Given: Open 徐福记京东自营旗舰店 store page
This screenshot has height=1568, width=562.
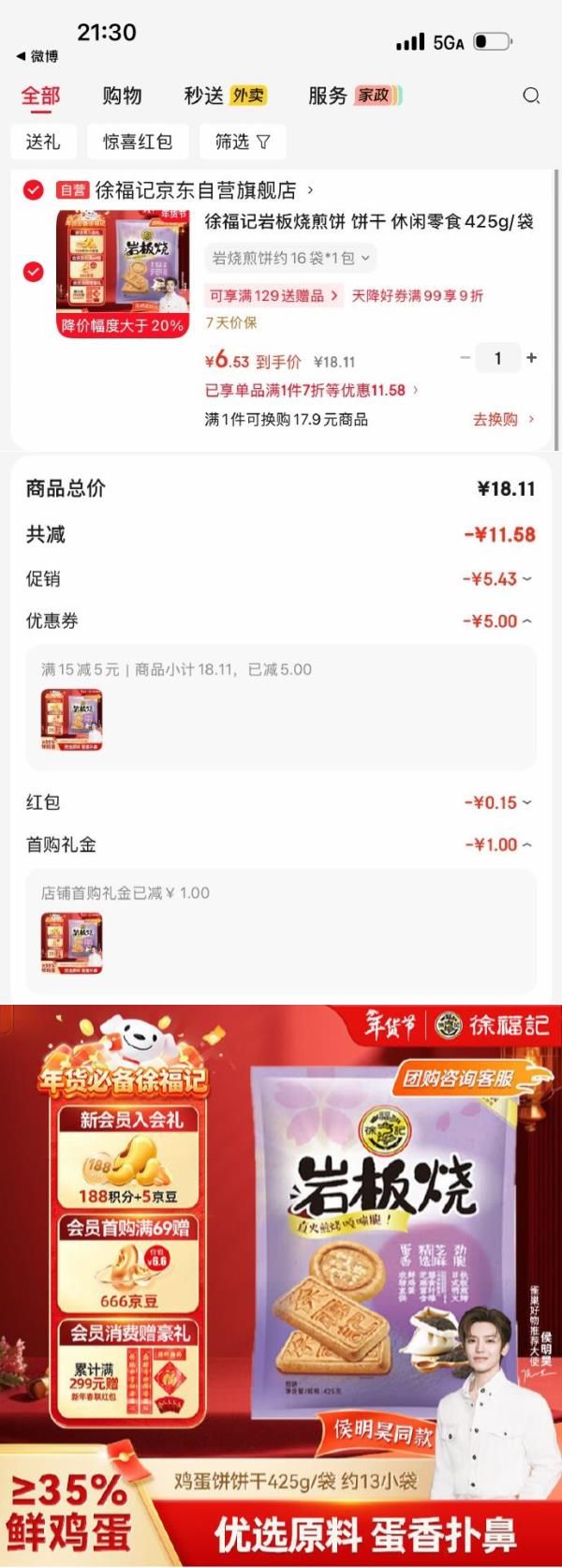Looking at the screenshot, I should (202, 190).
